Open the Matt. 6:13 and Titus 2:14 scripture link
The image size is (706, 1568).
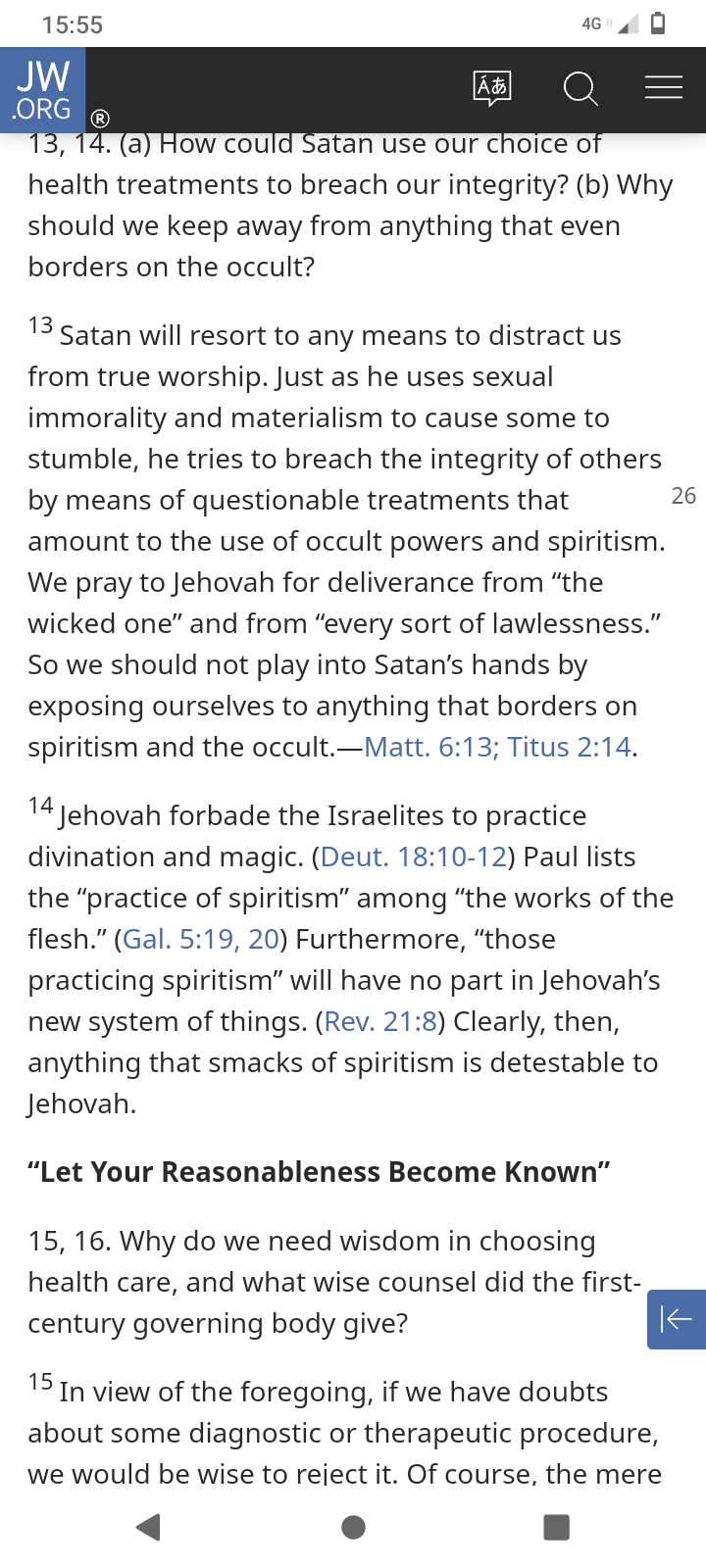tap(498, 747)
